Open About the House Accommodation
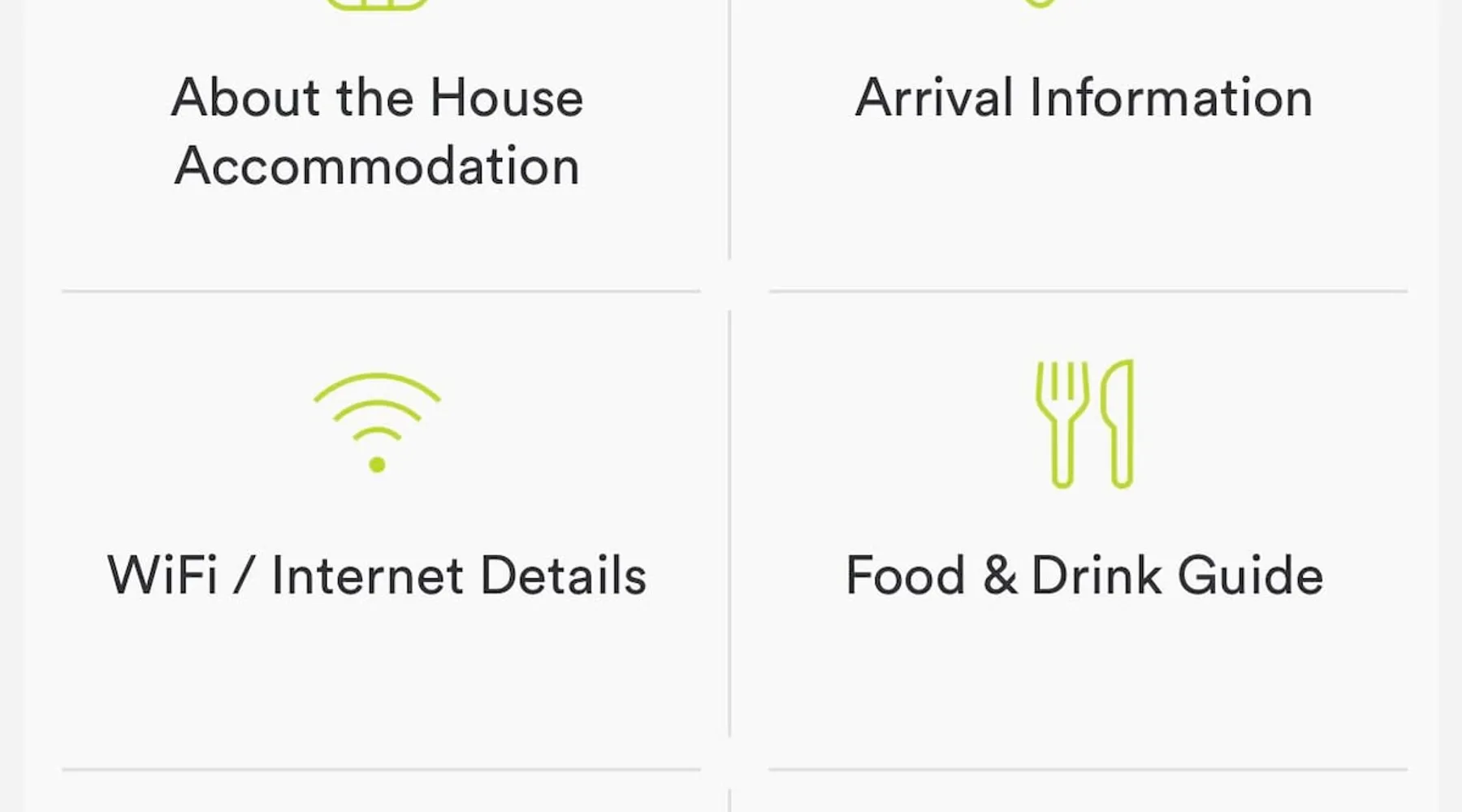The height and width of the screenshot is (812, 1462). click(x=377, y=132)
